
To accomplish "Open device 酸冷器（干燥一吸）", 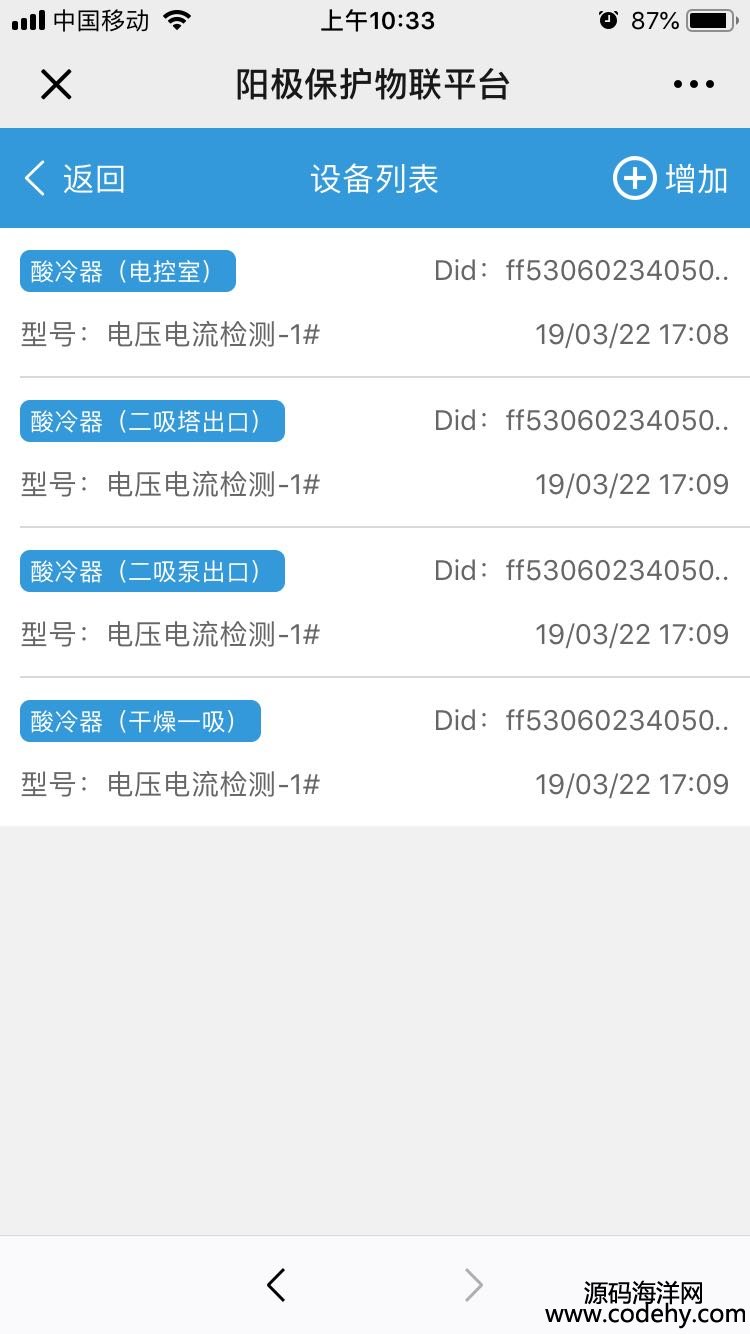I will (x=375, y=752).
